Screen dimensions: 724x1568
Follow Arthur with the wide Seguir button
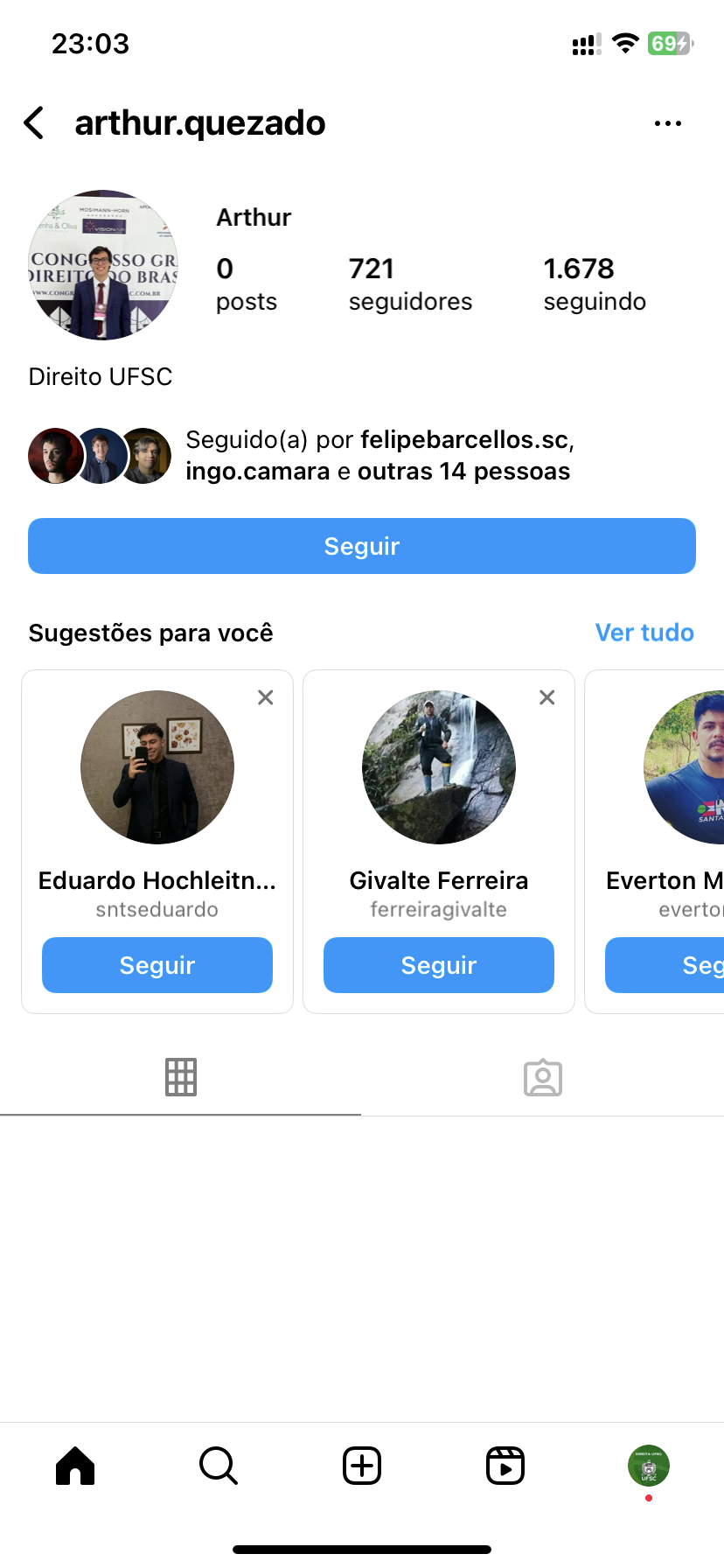(x=362, y=546)
